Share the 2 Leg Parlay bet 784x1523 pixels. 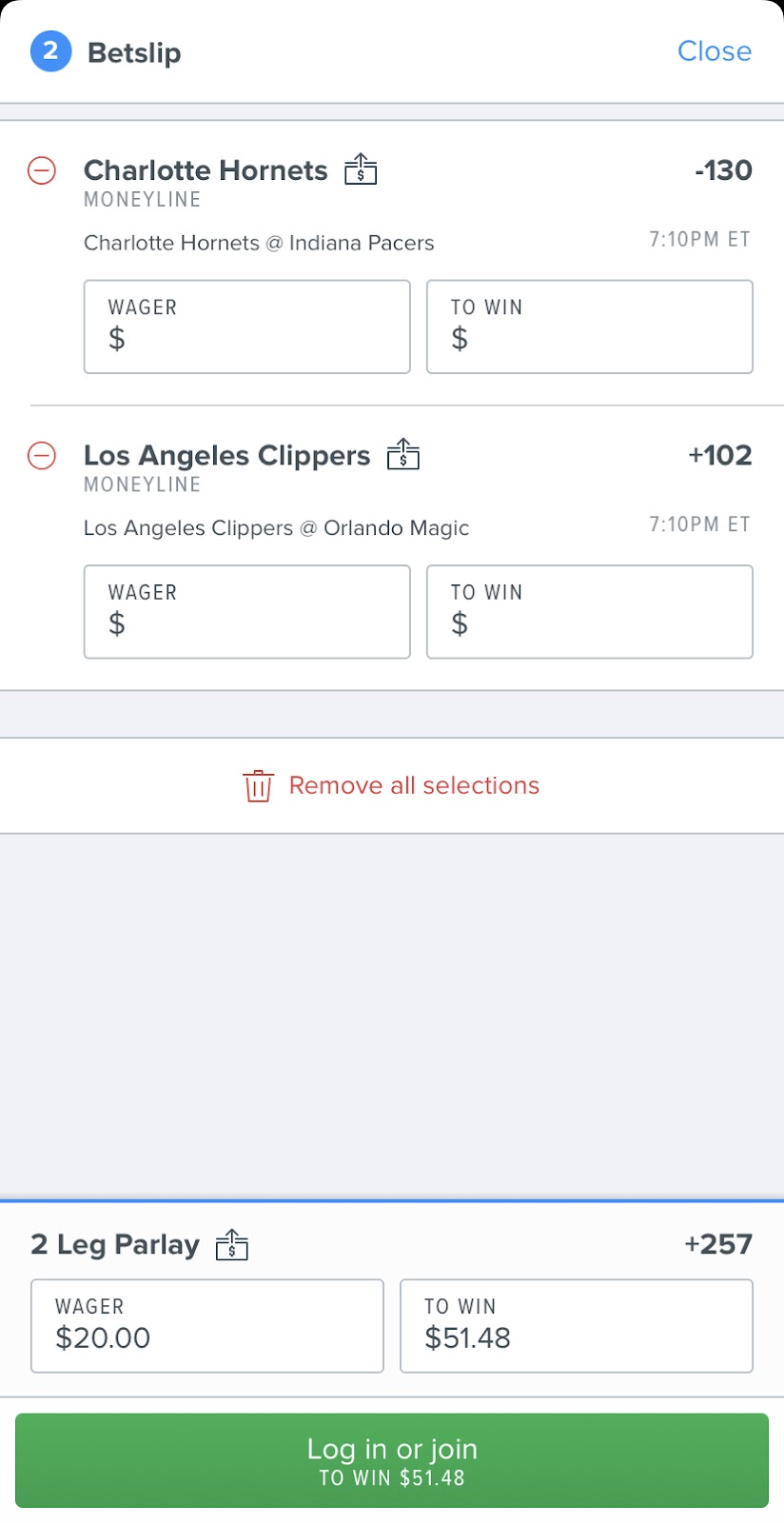tap(231, 1245)
